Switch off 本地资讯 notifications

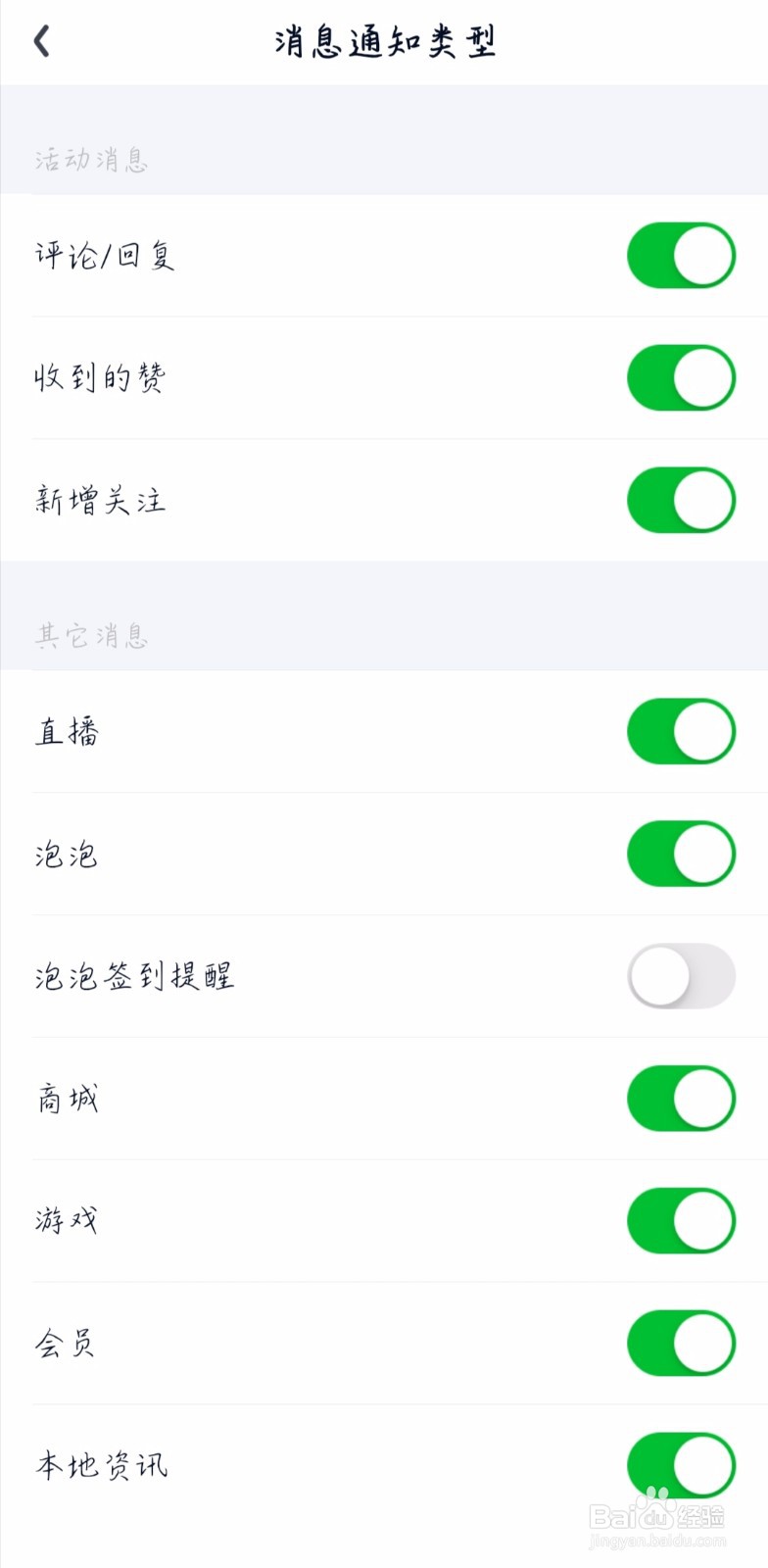pyautogui.click(x=682, y=1466)
